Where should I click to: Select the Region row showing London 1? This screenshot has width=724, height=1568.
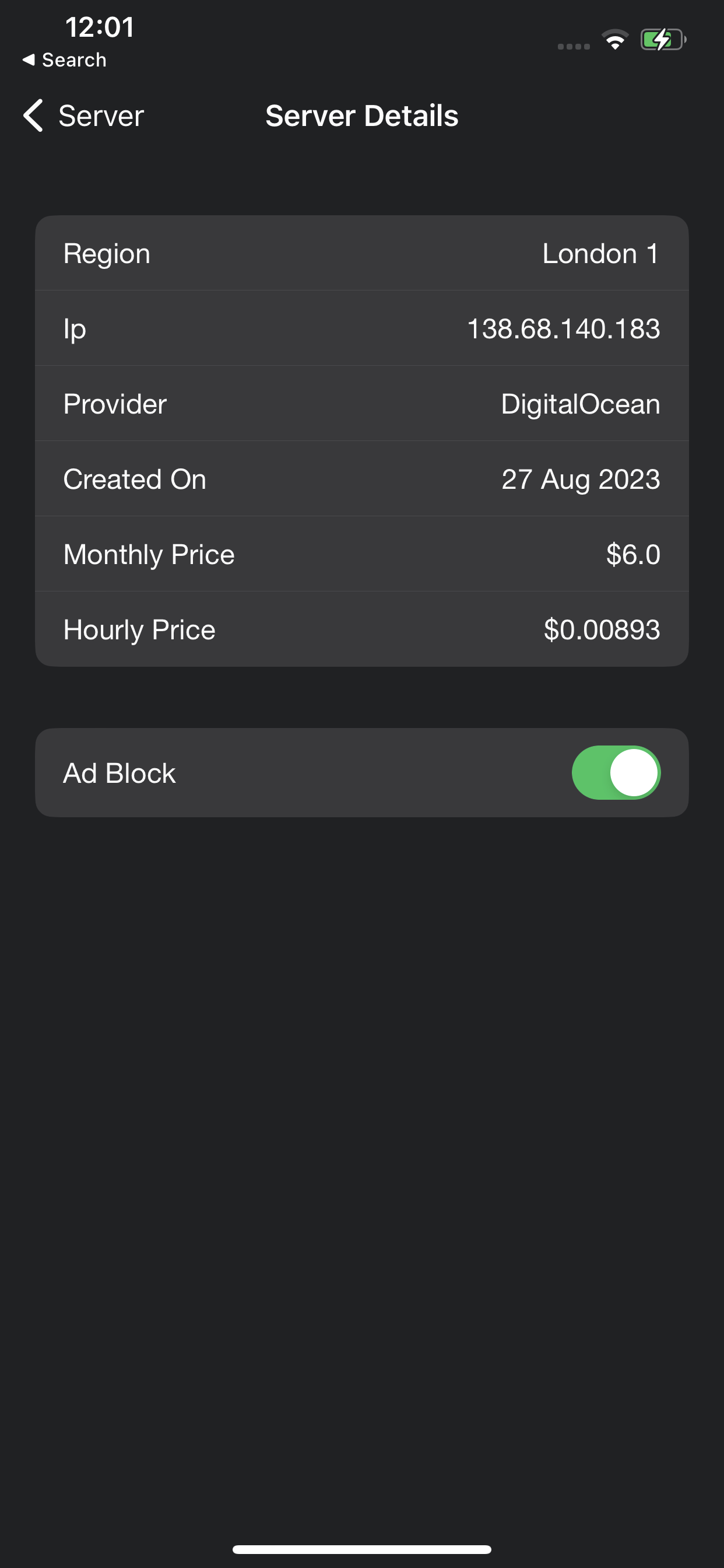tap(361, 253)
